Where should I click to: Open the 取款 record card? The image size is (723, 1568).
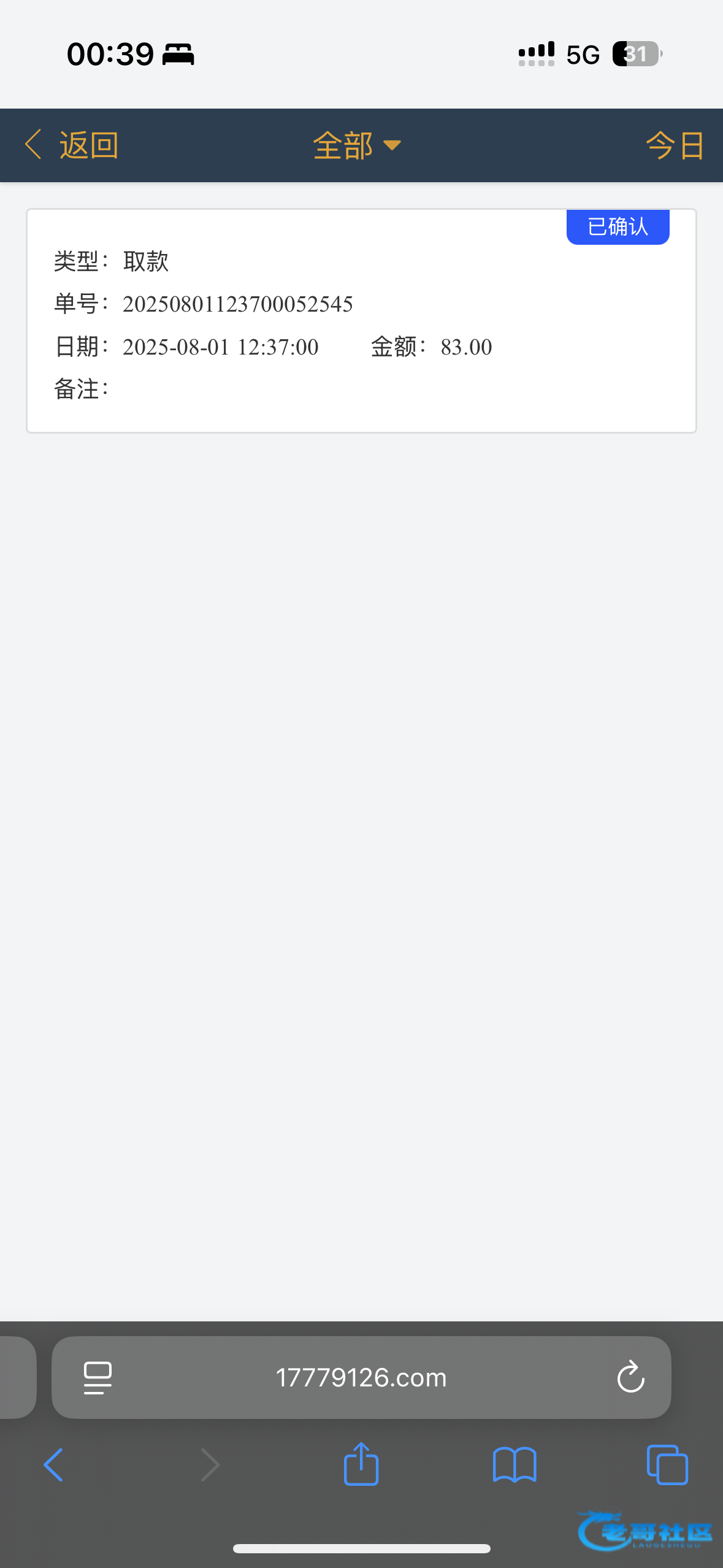point(361,321)
